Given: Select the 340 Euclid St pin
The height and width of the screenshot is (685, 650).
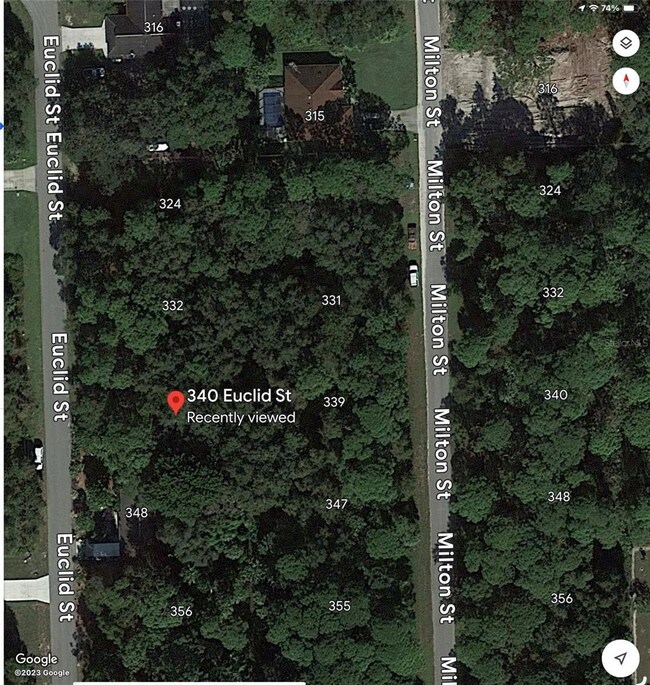Looking at the screenshot, I should click(x=175, y=402).
